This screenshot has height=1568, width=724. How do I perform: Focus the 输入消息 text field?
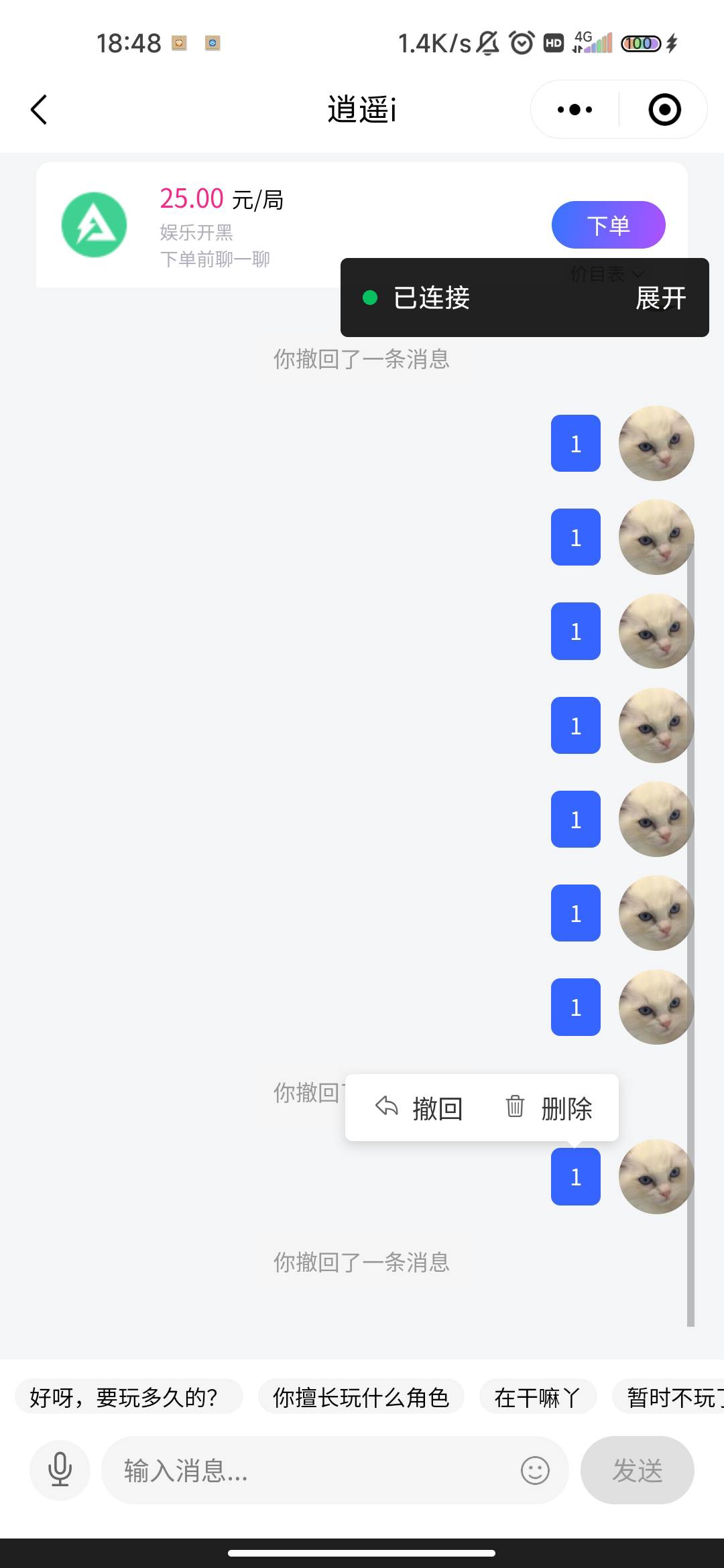308,1470
